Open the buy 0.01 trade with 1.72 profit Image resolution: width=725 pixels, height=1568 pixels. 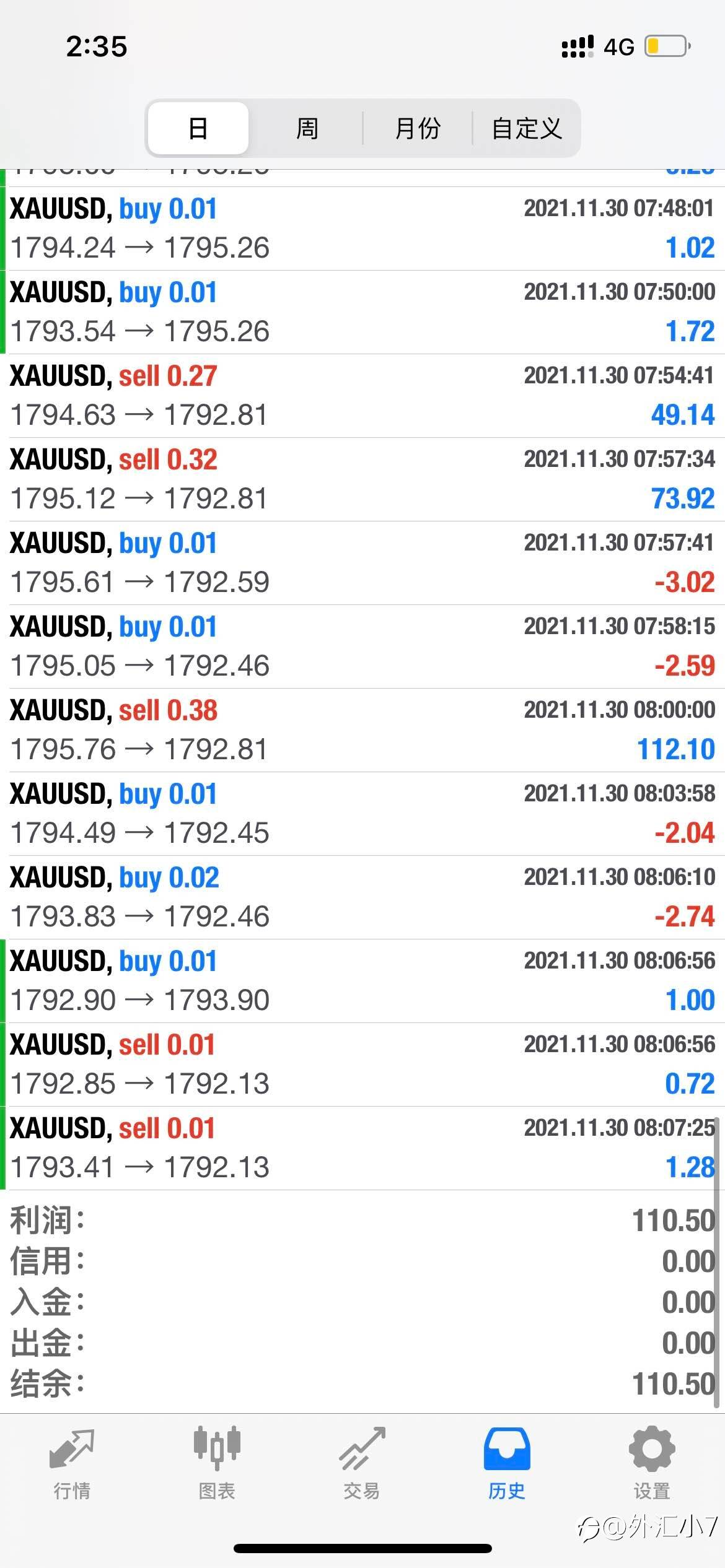[362, 312]
